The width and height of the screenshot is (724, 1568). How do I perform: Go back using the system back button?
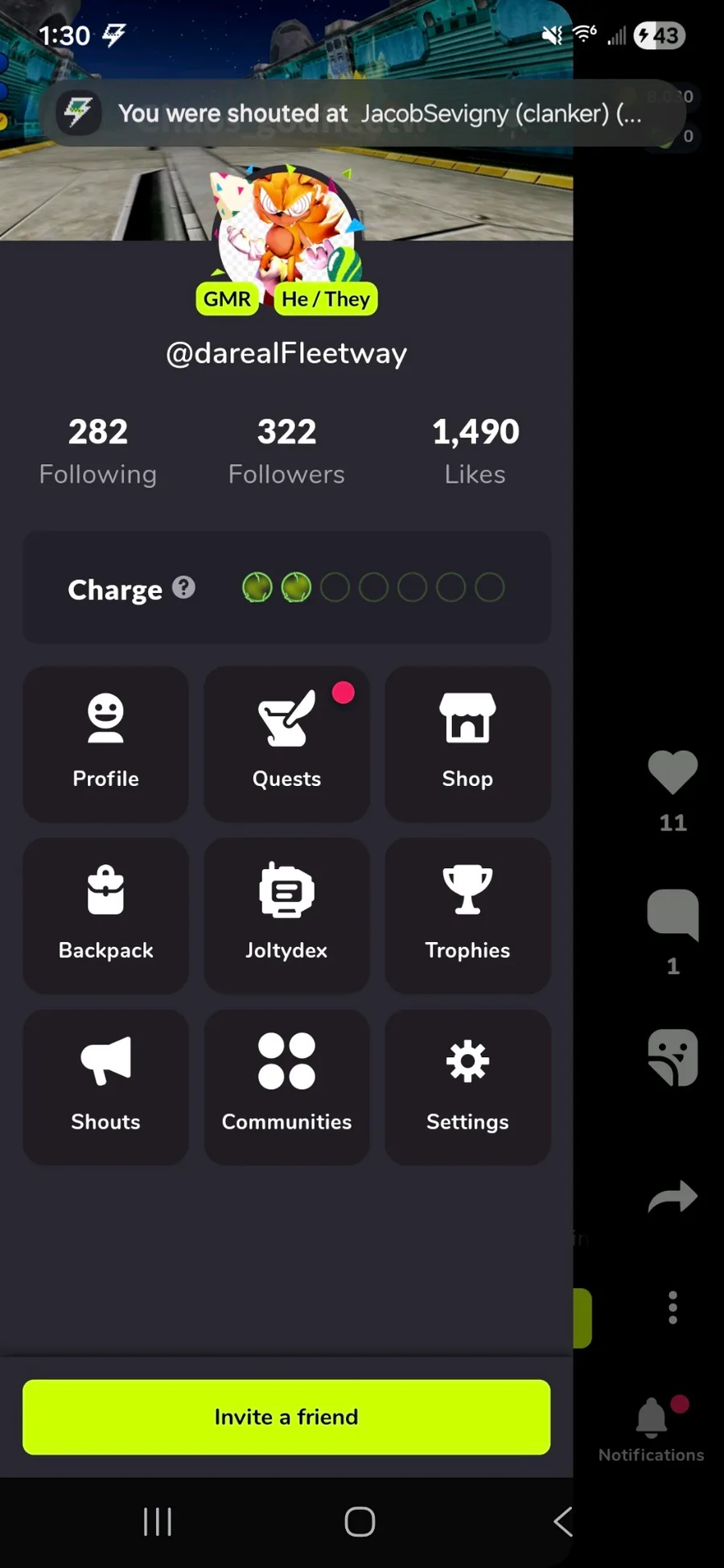pyautogui.click(x=563, y=1521)
